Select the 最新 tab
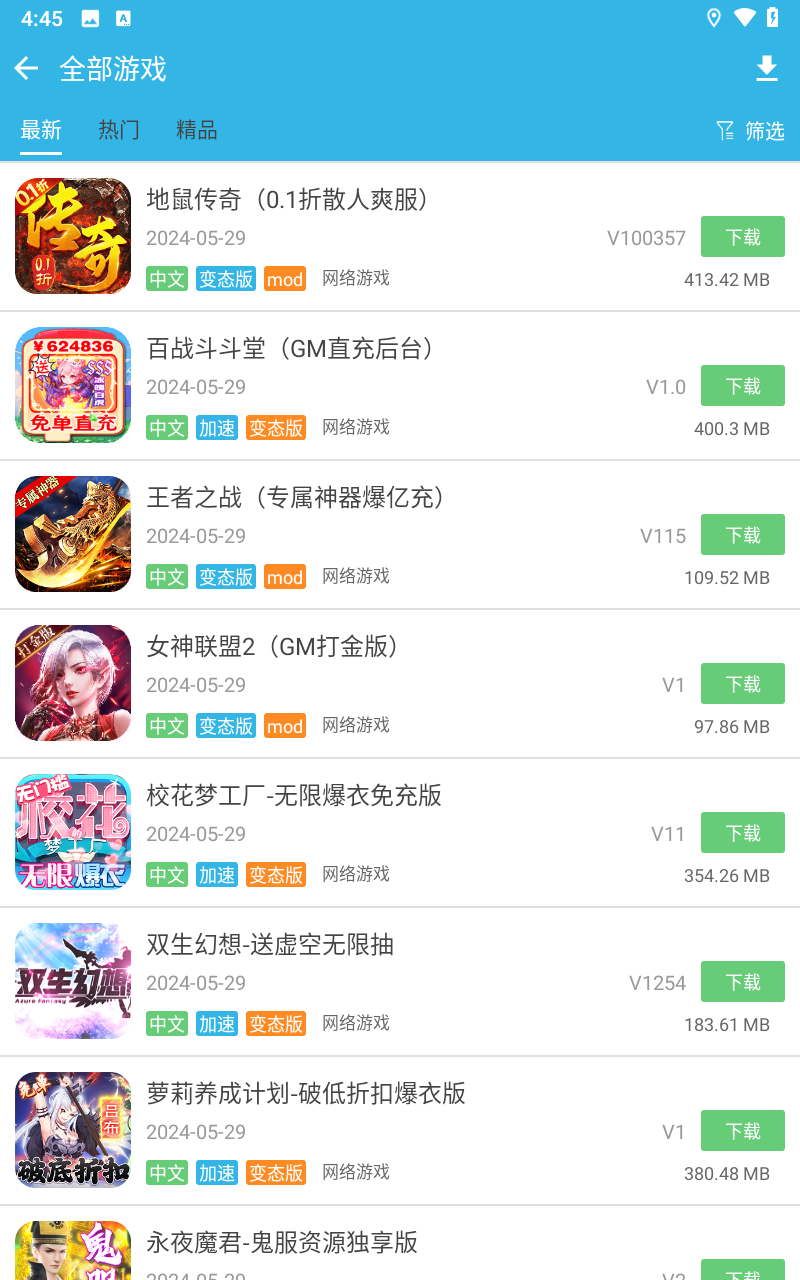The image size is (800, 1280). [x=41, y=130]
